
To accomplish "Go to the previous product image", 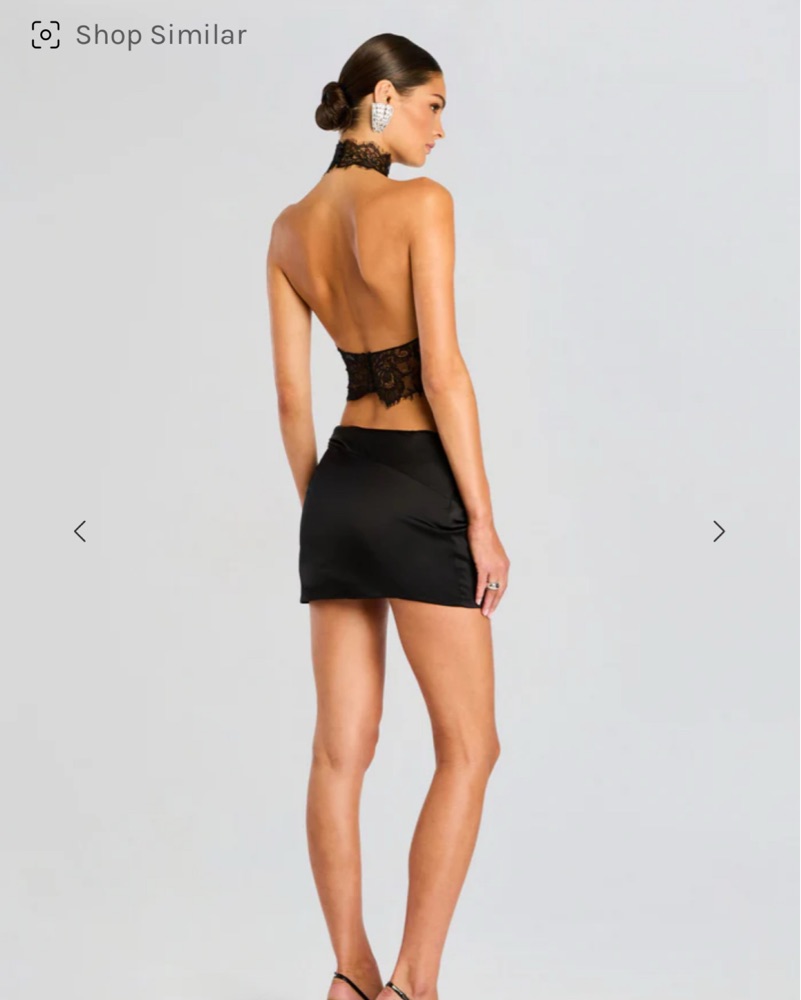I will pyautogui.click(x=80, y=531).
